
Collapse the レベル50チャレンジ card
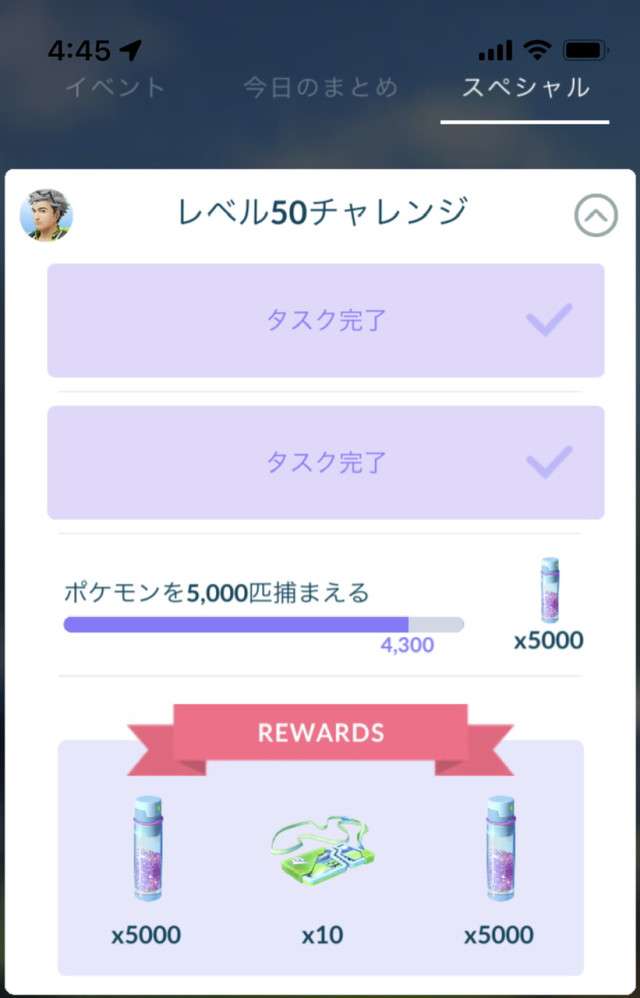(x=596, y=216)
